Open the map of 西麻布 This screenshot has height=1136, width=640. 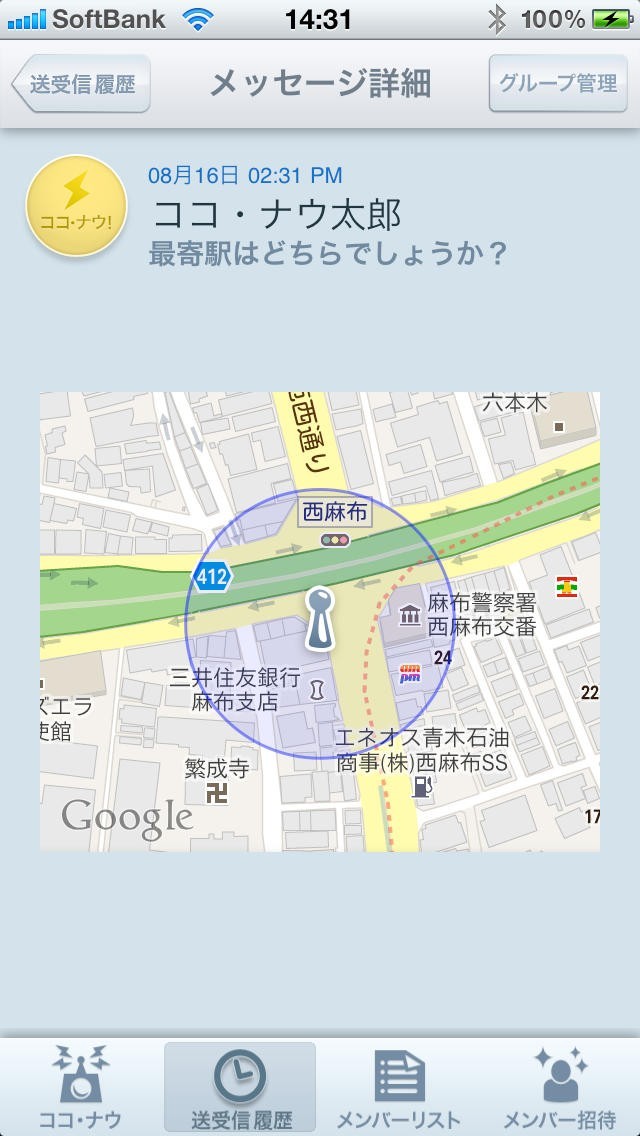click(x=320, y=621)
